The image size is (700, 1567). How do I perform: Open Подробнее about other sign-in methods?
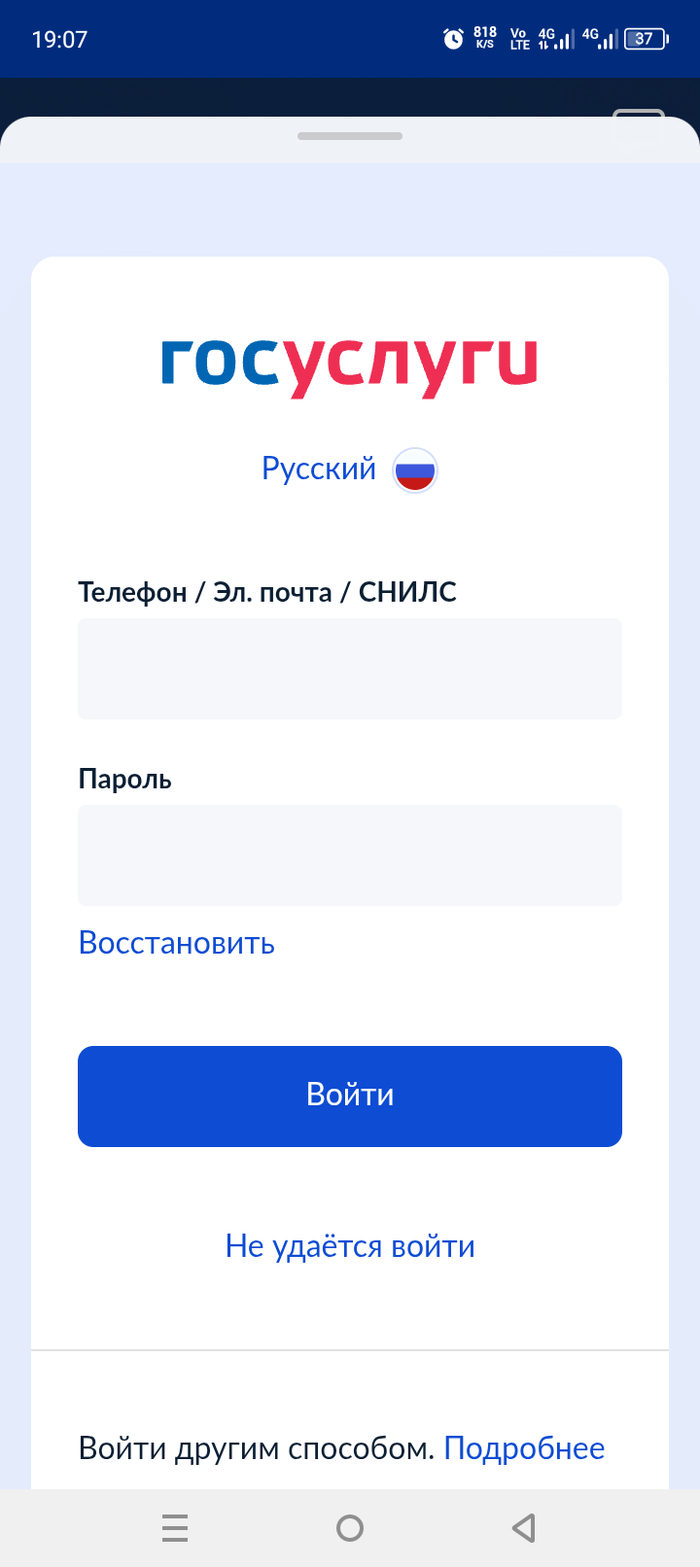click(524, 1448)
